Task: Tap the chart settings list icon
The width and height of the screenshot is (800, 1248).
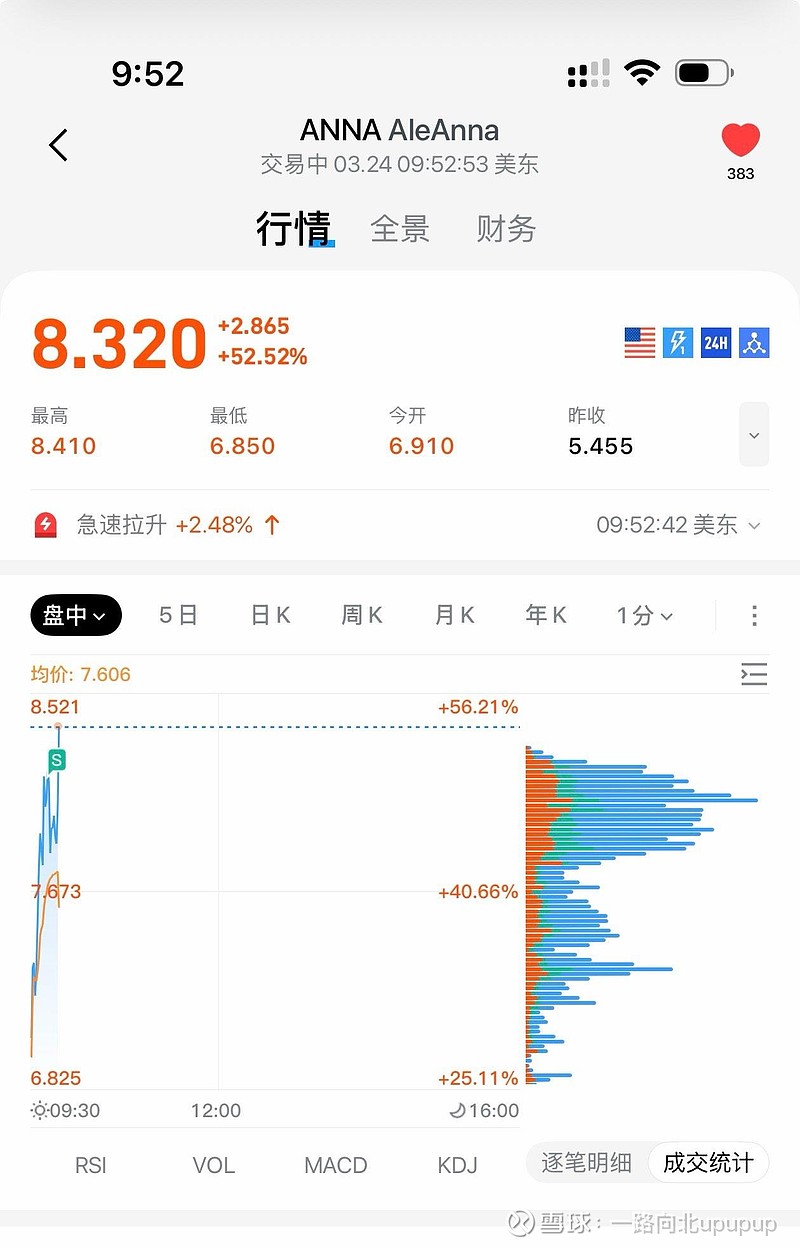Action: (x=754, y=674)
